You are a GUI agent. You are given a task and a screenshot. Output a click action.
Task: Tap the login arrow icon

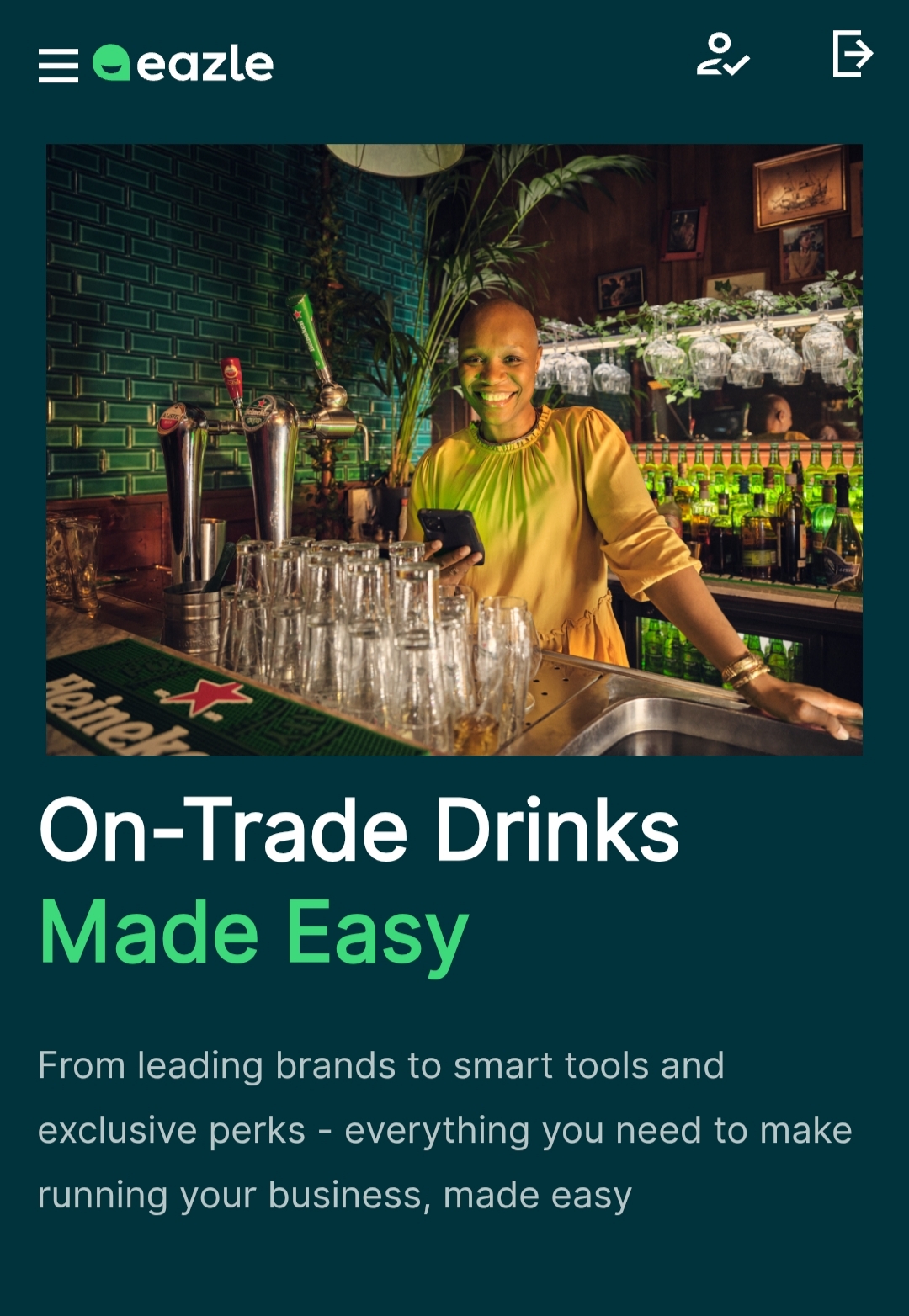[852, 54]
